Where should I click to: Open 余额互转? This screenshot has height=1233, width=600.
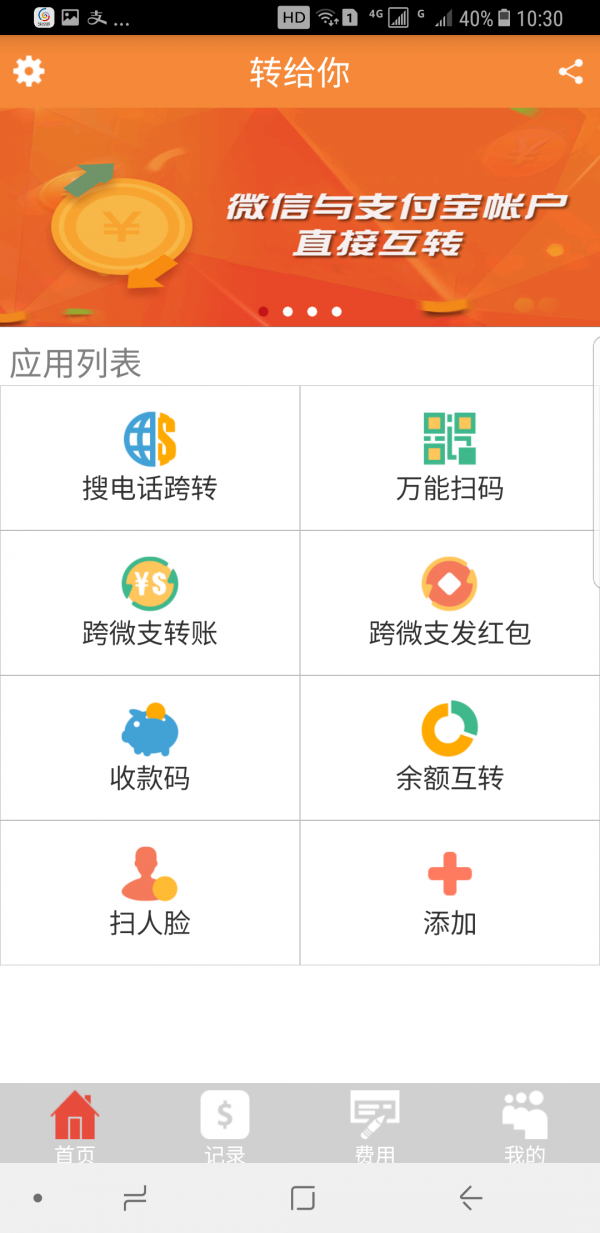click(x=450, y=748)
